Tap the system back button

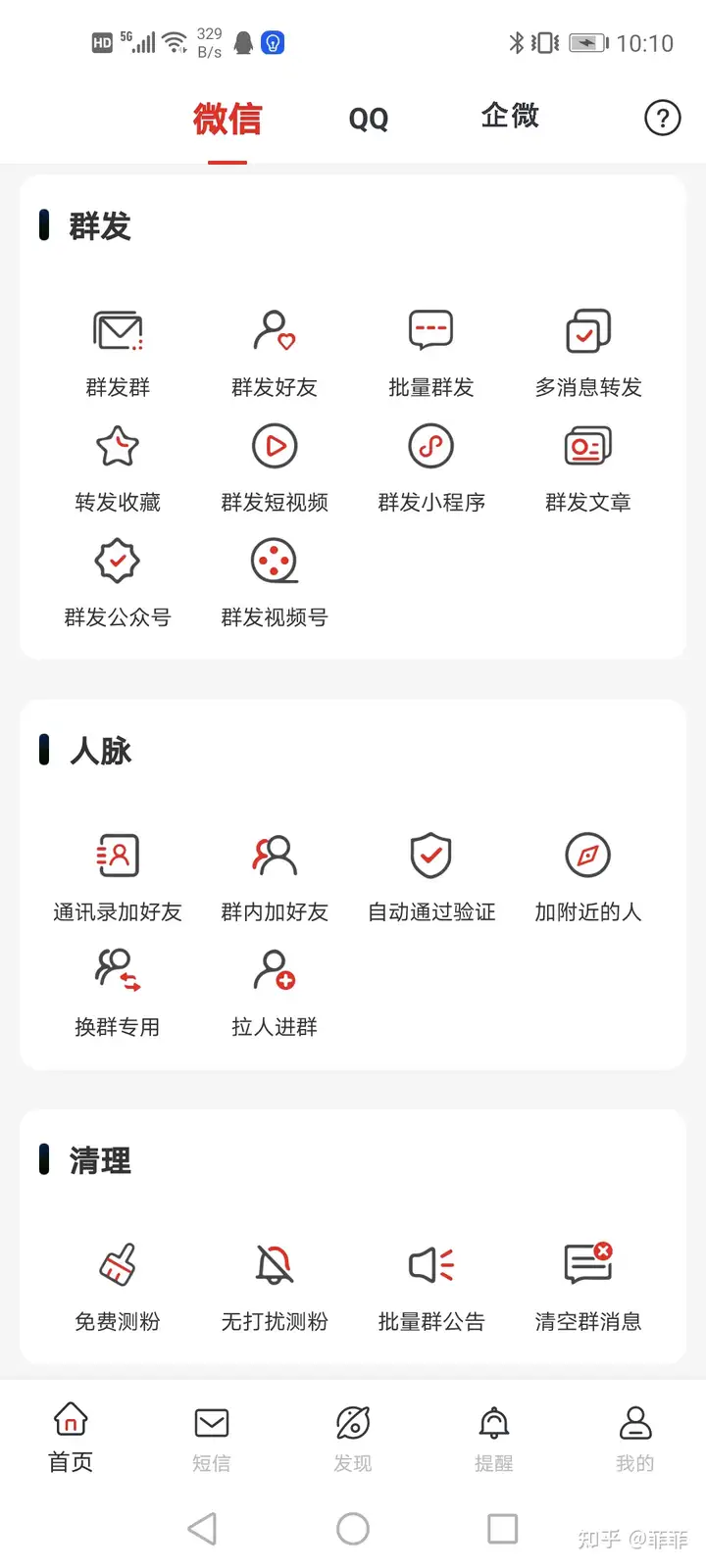(x=202, y=1529)
